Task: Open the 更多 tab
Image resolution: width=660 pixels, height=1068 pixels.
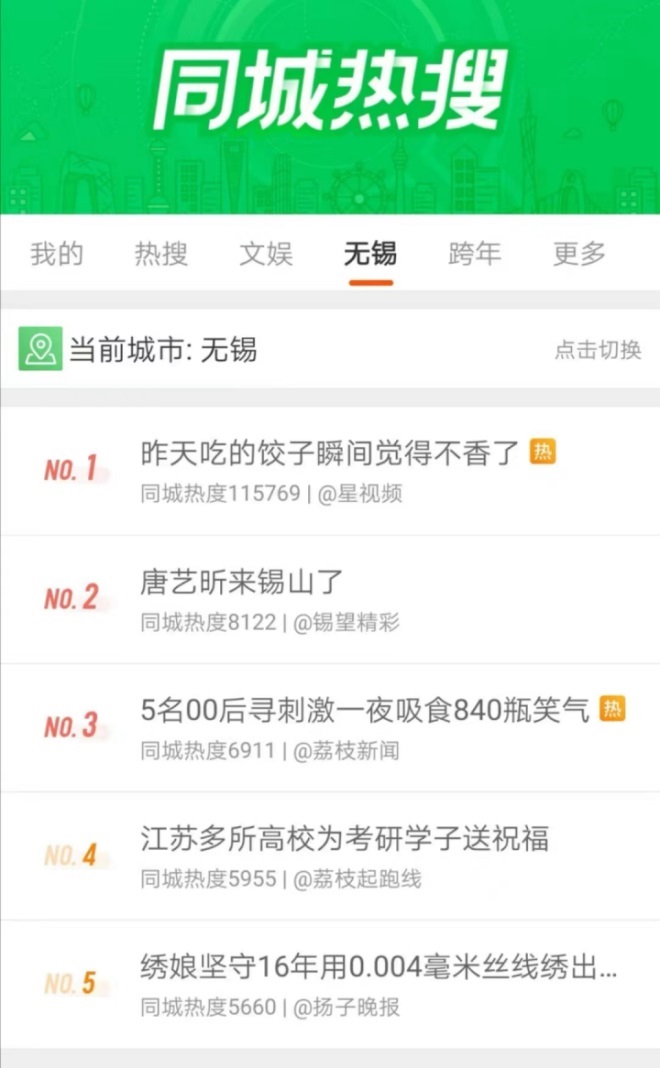Action: [x=579, y=254]
